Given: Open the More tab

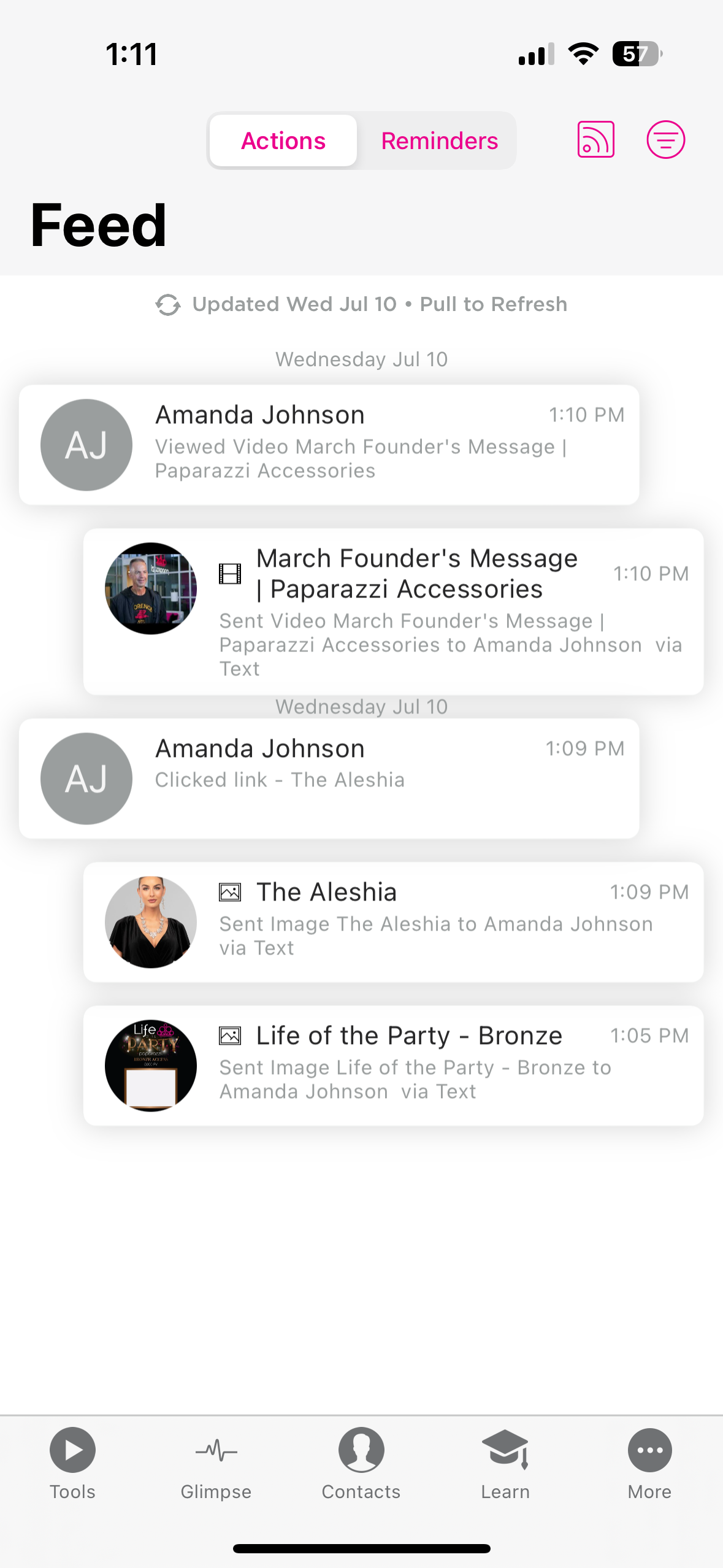Looking at the screenshot, I should click(649, 1462).
